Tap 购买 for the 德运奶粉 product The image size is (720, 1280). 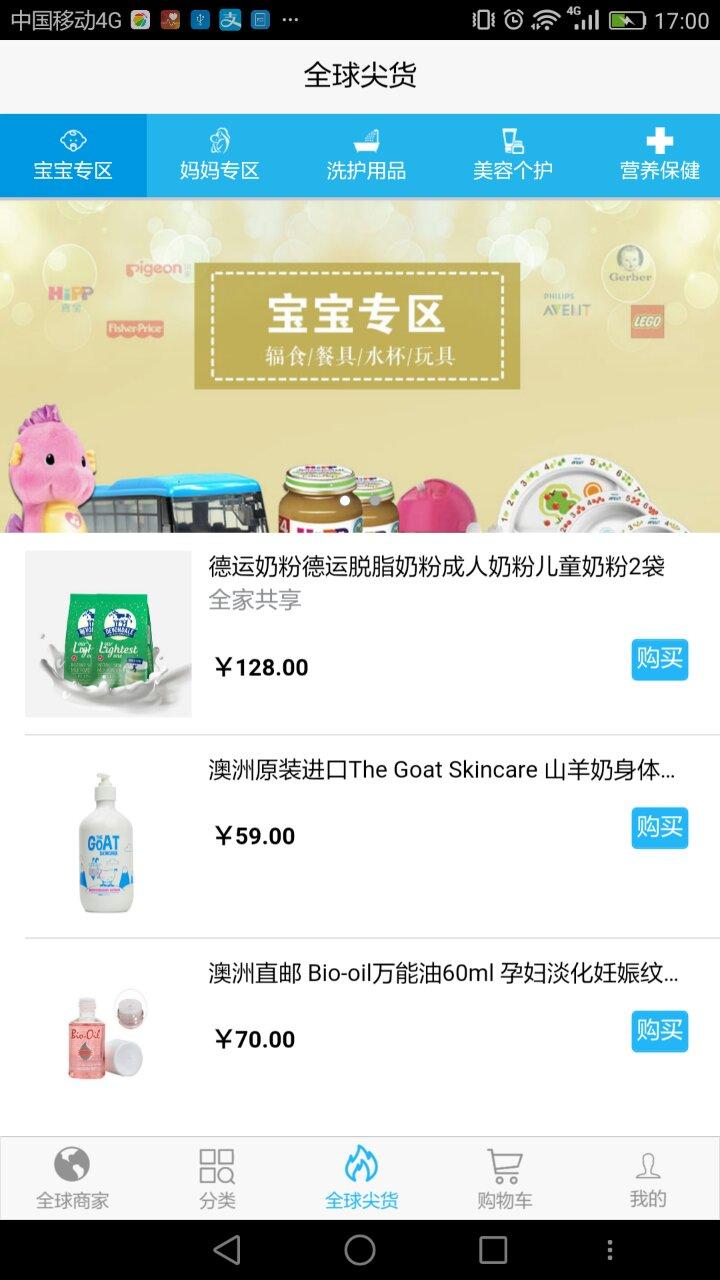(659, 659)
